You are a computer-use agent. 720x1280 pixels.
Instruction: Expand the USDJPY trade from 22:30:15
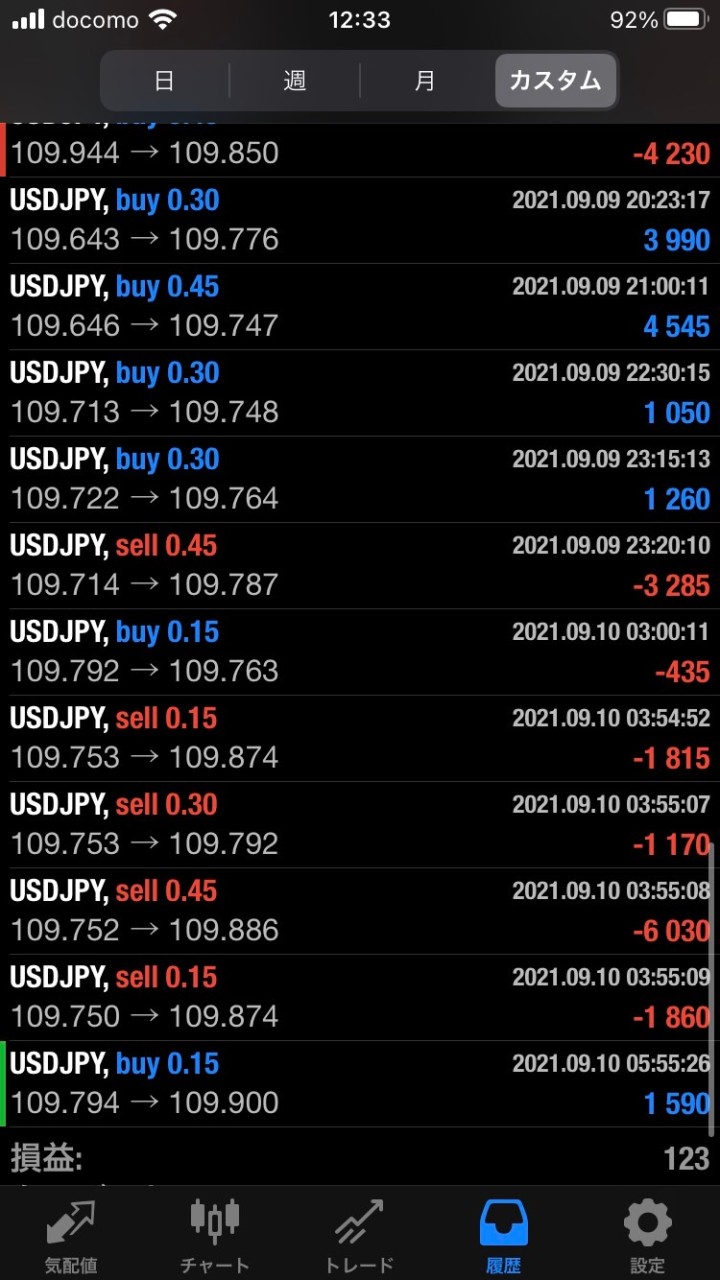tap(360, 393)
